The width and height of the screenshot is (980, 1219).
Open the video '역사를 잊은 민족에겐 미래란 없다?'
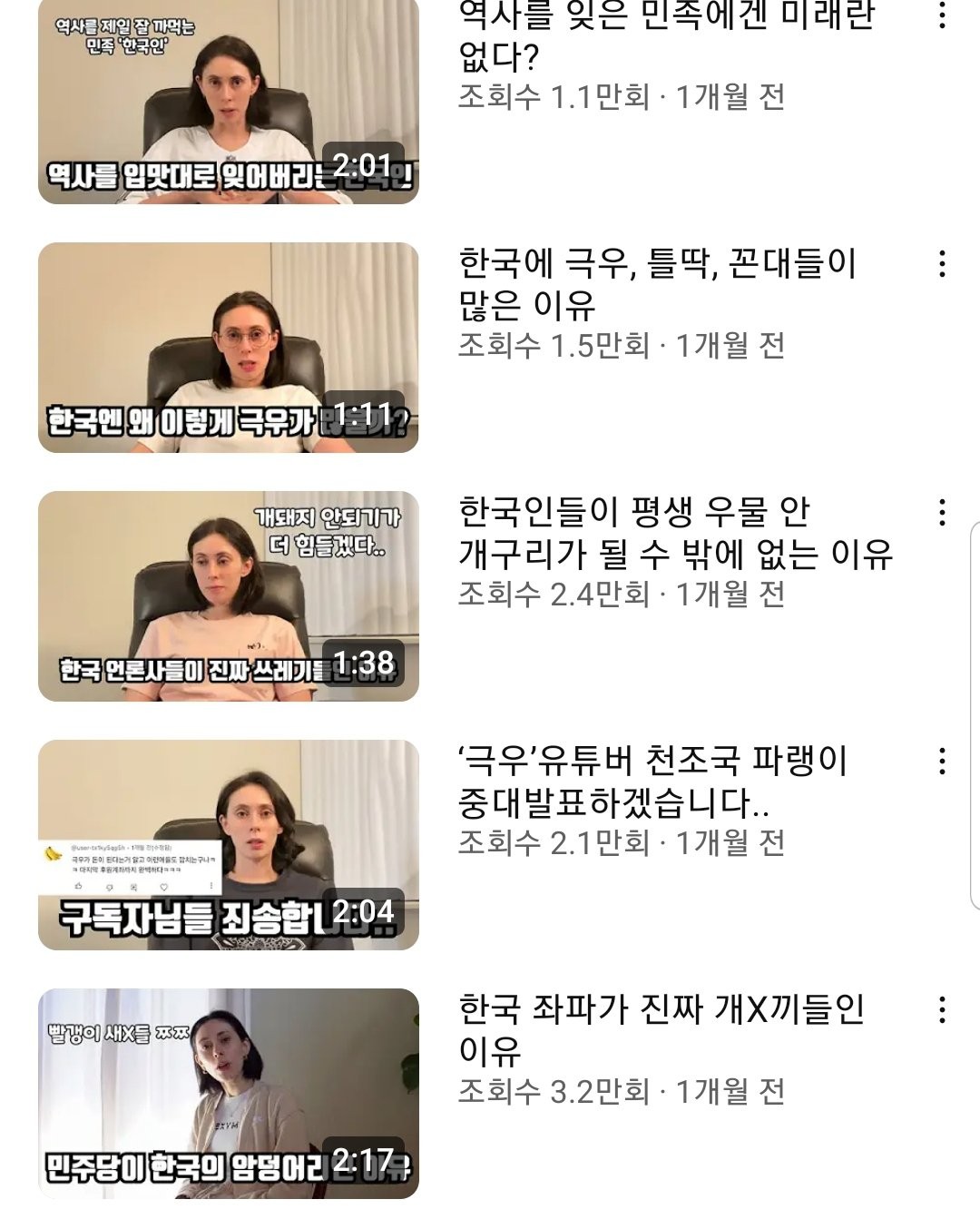228,100
